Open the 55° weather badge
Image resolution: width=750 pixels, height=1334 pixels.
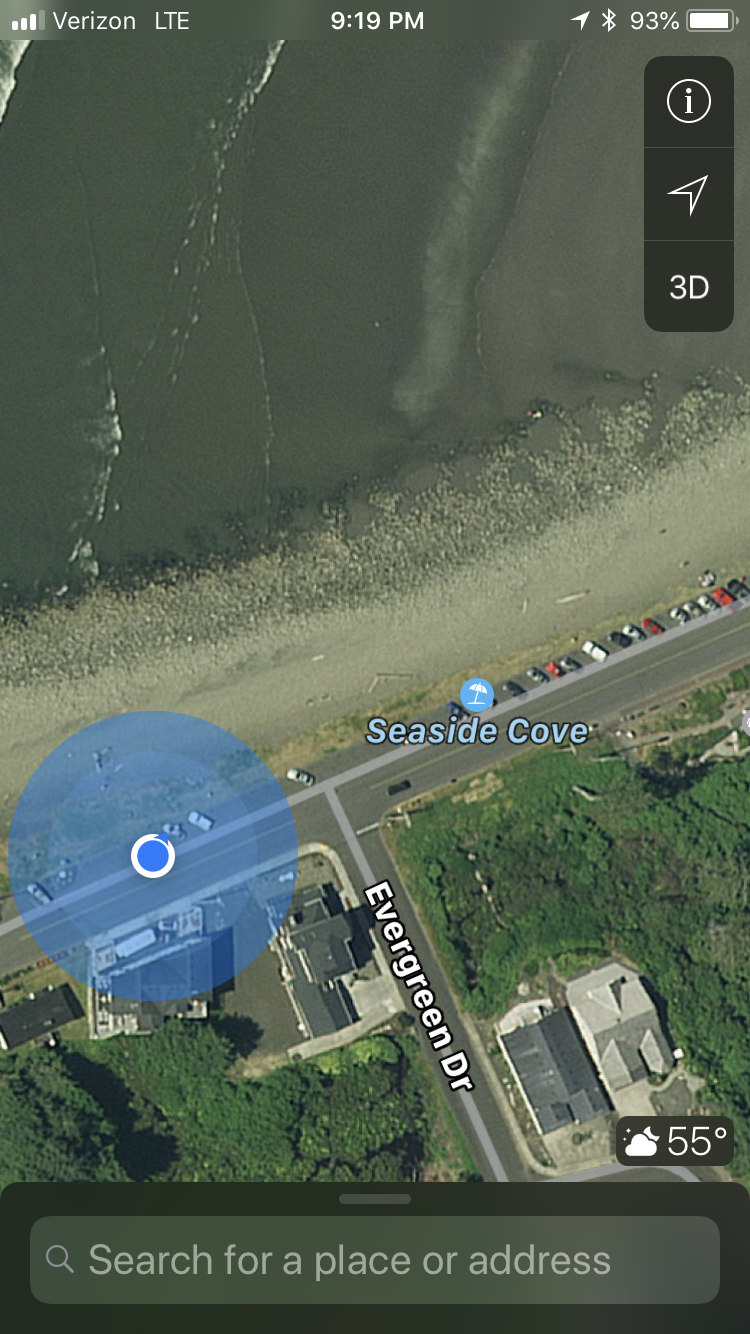(x=676, y=1141)
